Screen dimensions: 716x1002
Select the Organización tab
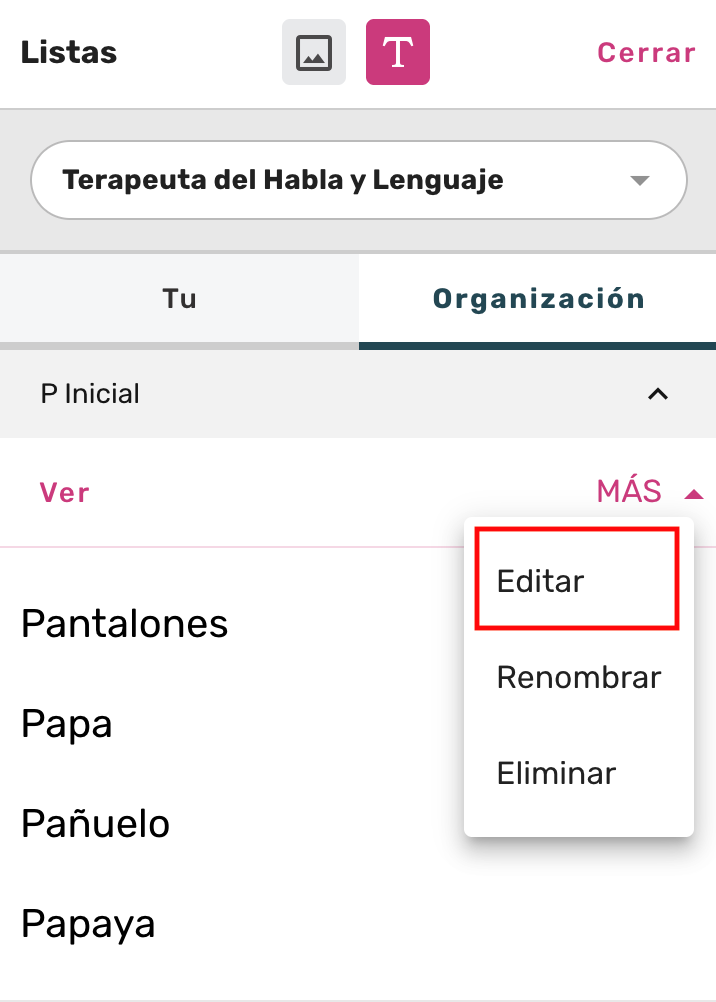538,298
